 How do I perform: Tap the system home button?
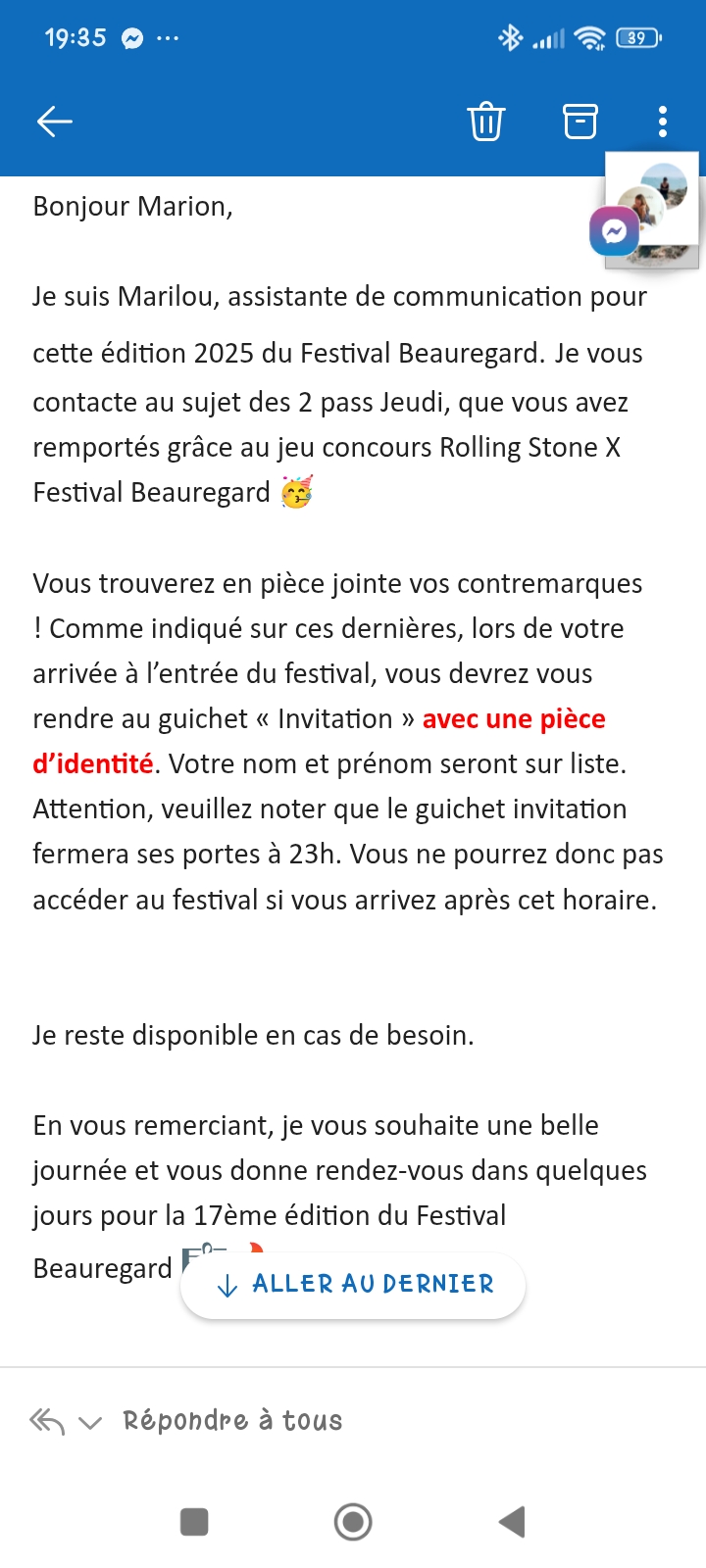pos(353,1522)
